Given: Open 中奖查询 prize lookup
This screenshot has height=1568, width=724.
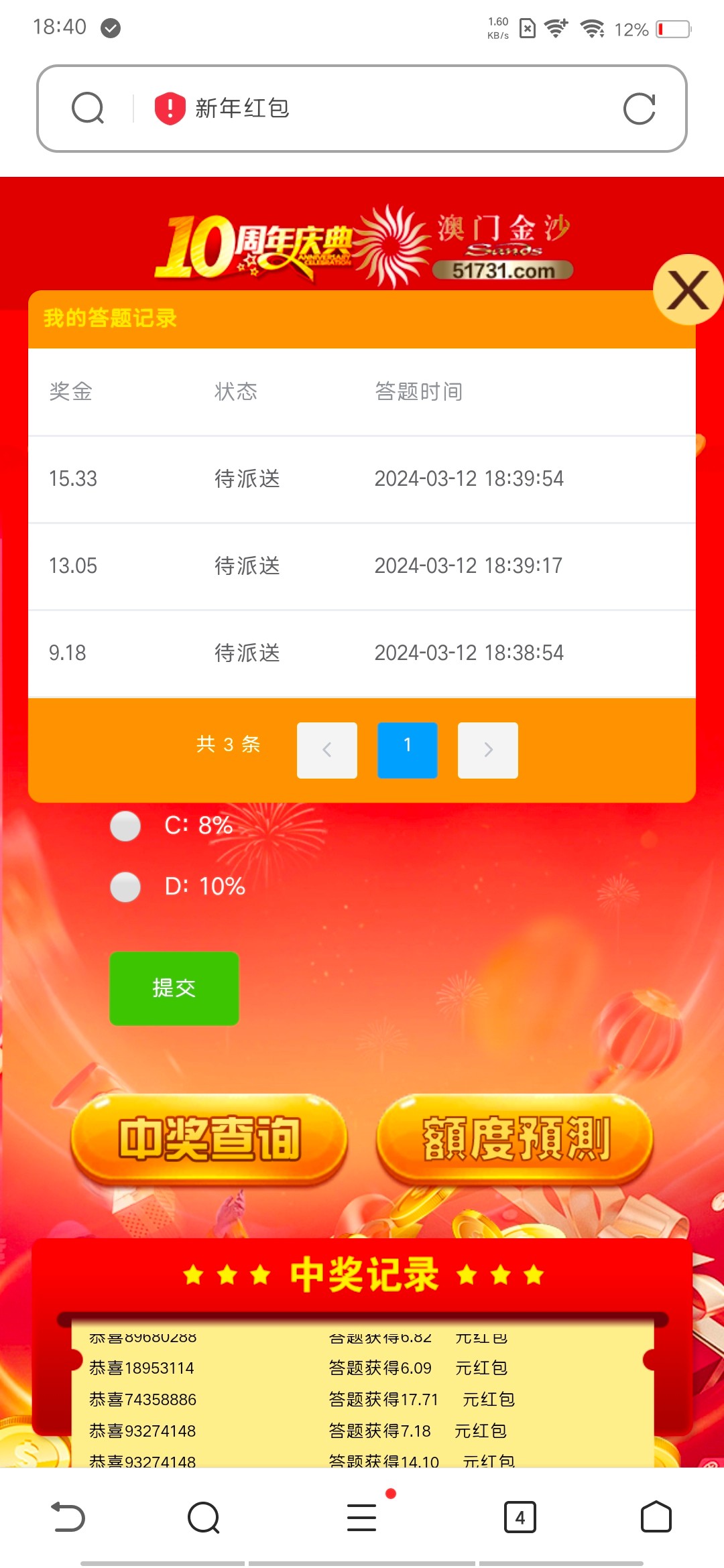Looking at the screenshot, I should 209,1138.
